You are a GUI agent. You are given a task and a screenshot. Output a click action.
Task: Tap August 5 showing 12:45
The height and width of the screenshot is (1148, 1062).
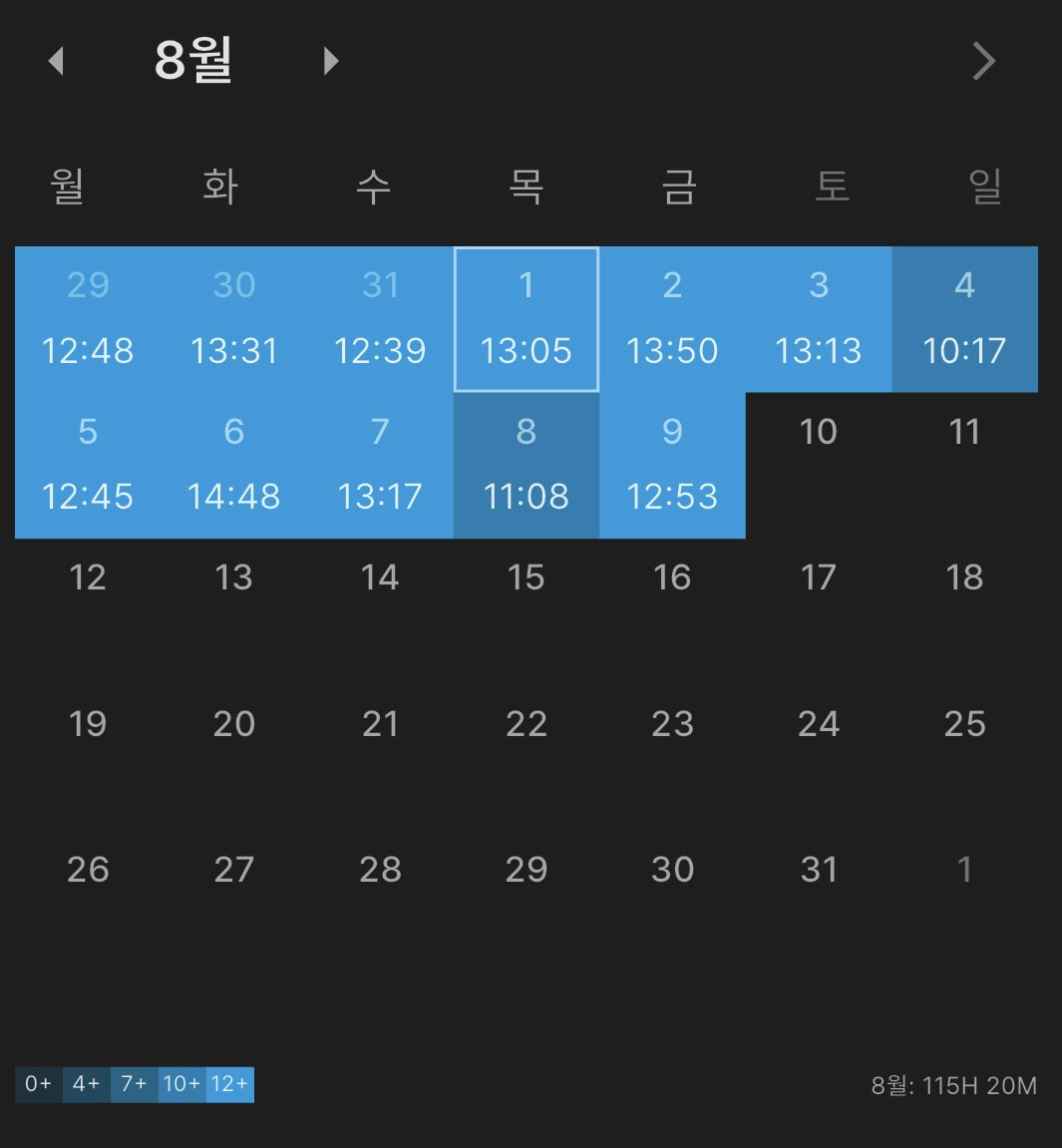(x=88, y=465)
